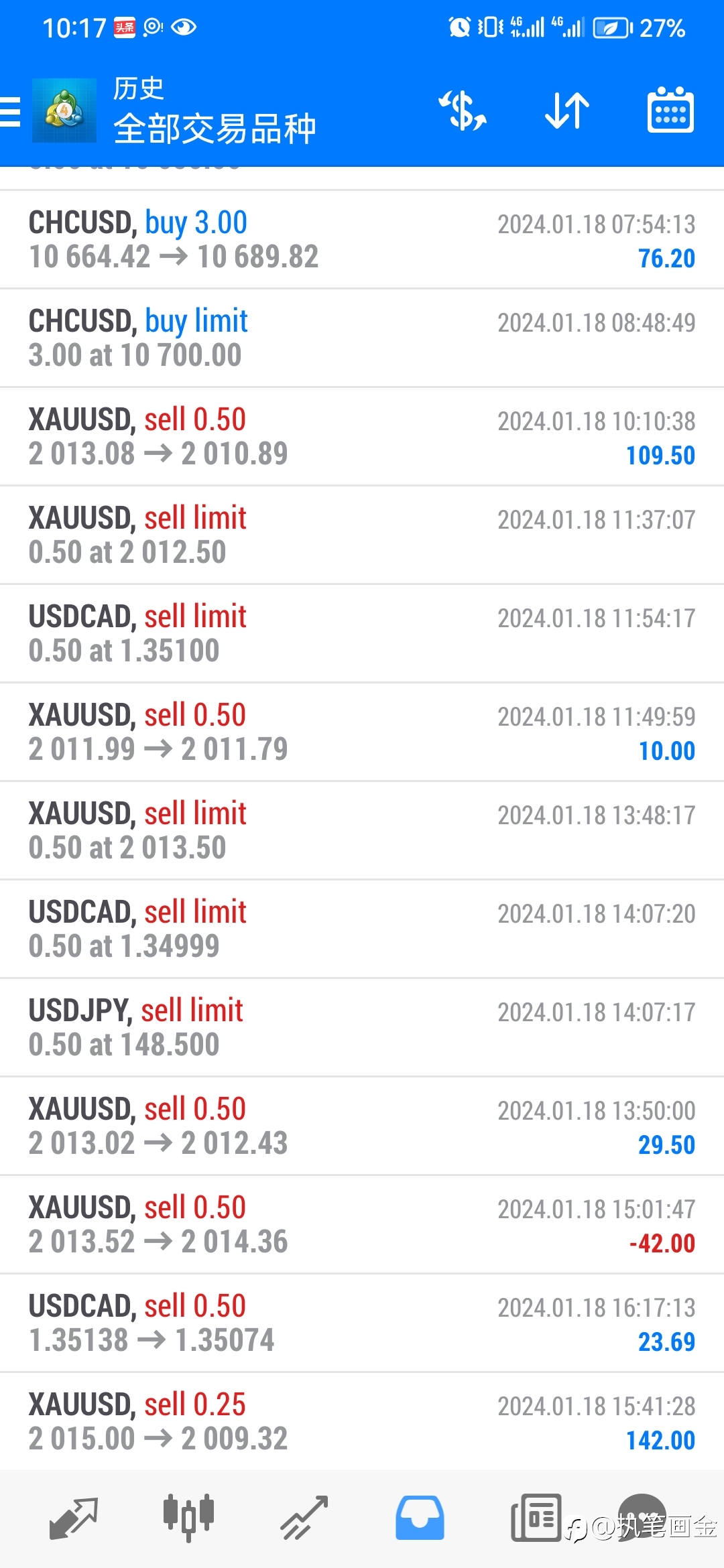The image size is (724, 1568).
Task: Open the calendar date range picker
Action: pyautogui.click(x=670, y=110)
